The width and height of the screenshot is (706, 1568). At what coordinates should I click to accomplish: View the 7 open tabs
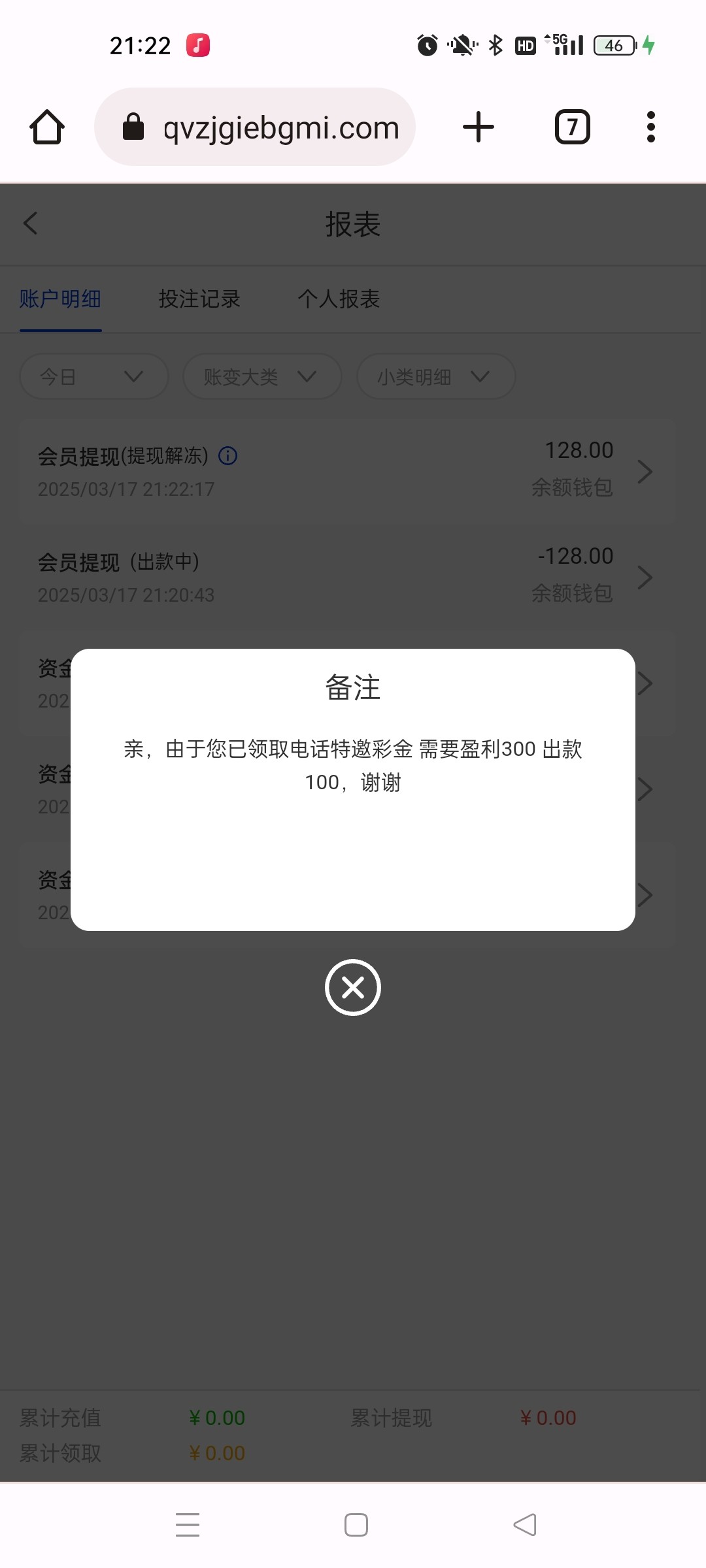(x=572, y=127)
